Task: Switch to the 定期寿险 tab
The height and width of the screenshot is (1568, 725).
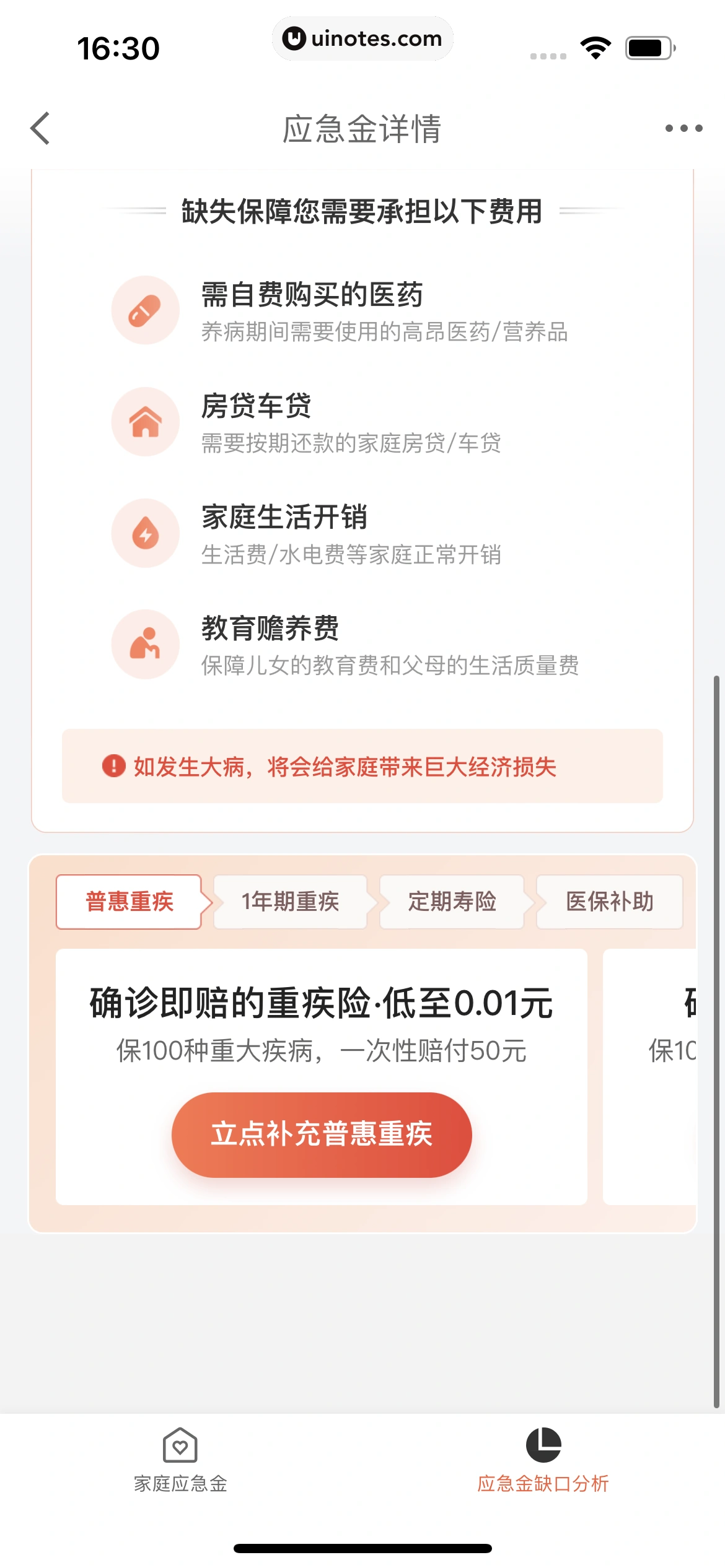Action: click(x=452, y=902)
